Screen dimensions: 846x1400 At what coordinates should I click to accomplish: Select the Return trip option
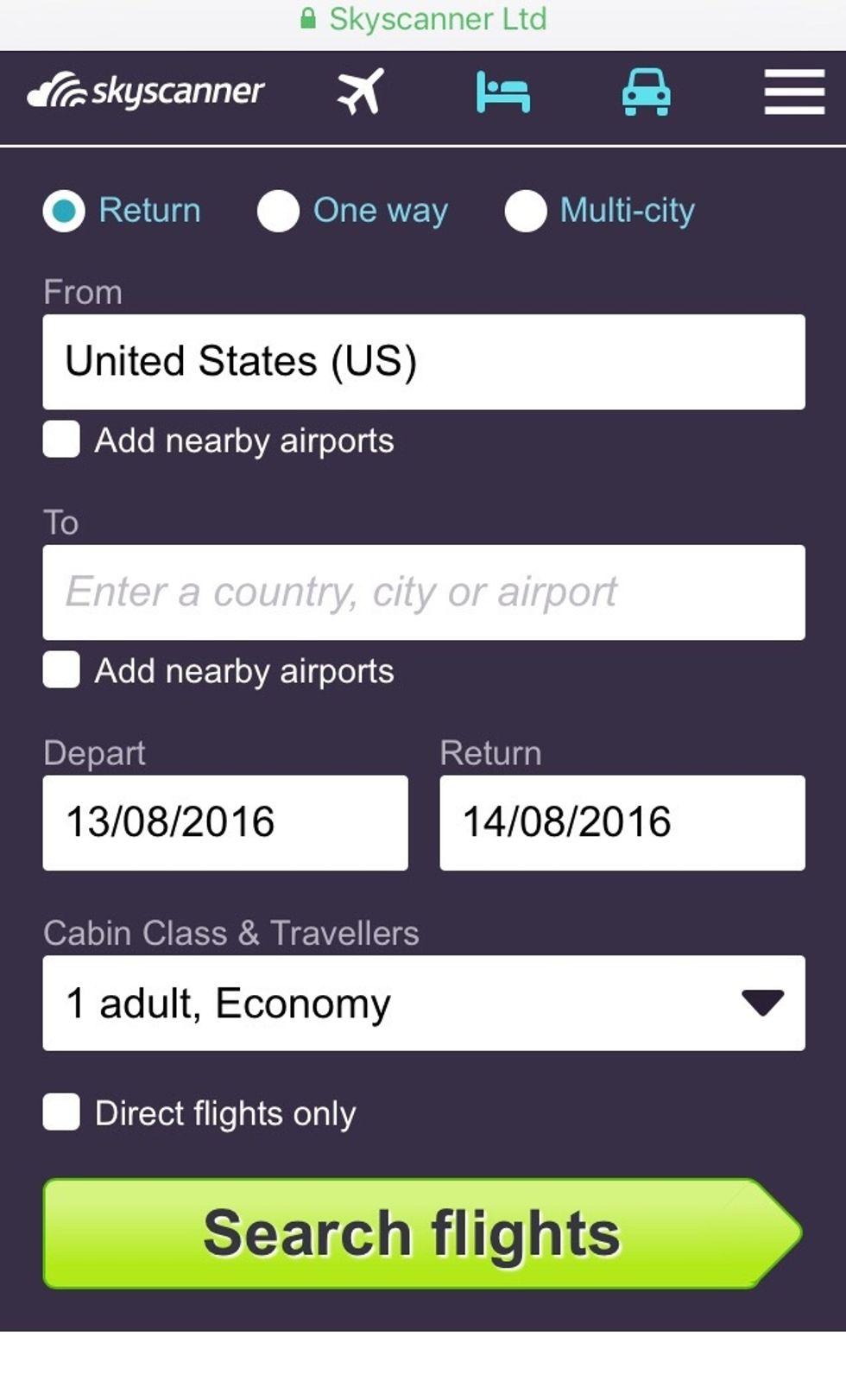[x=64, y=212]
